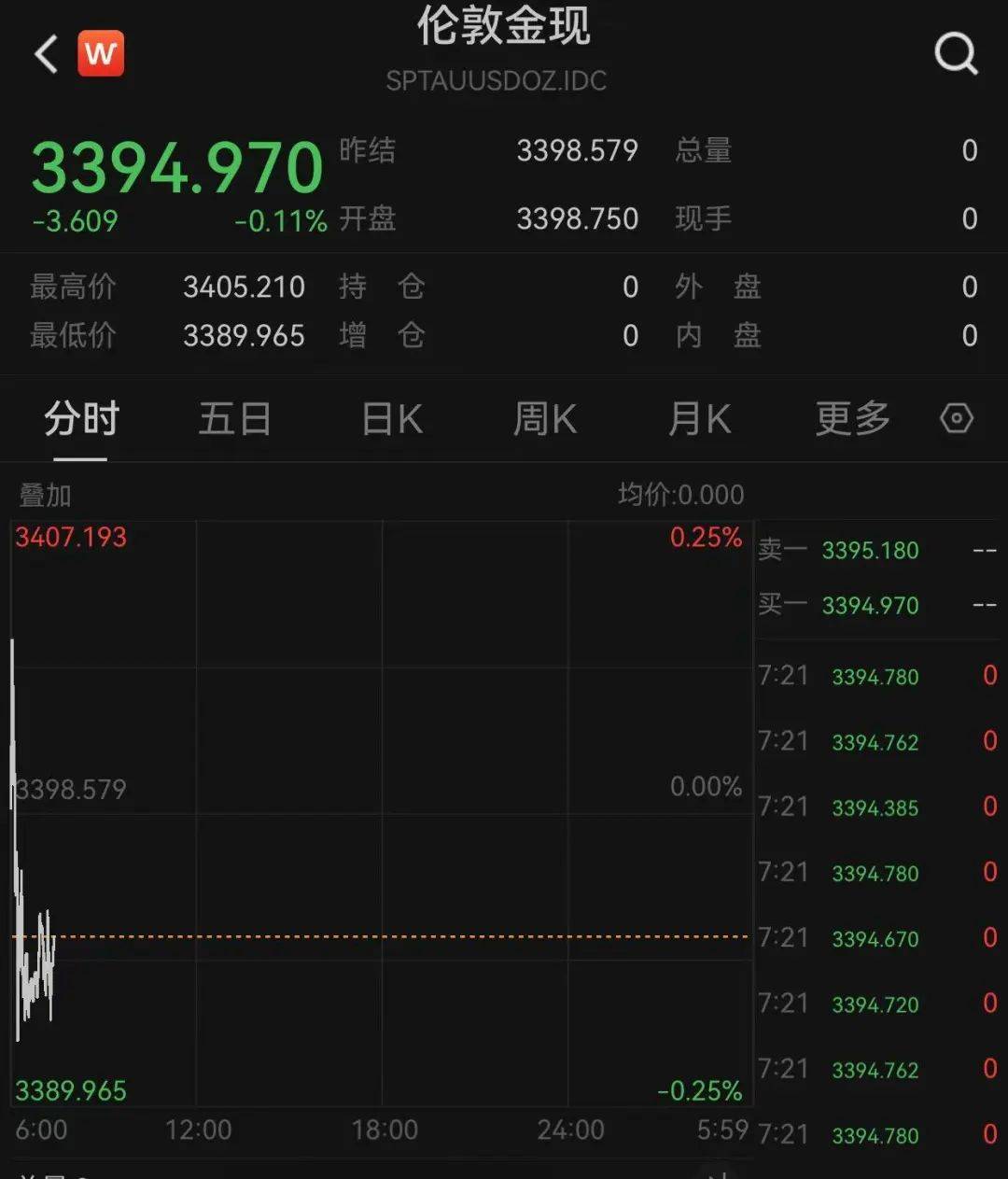Select the 分时 tab
Viewport: 1008px width, 1179px height.
click(81, 419)
